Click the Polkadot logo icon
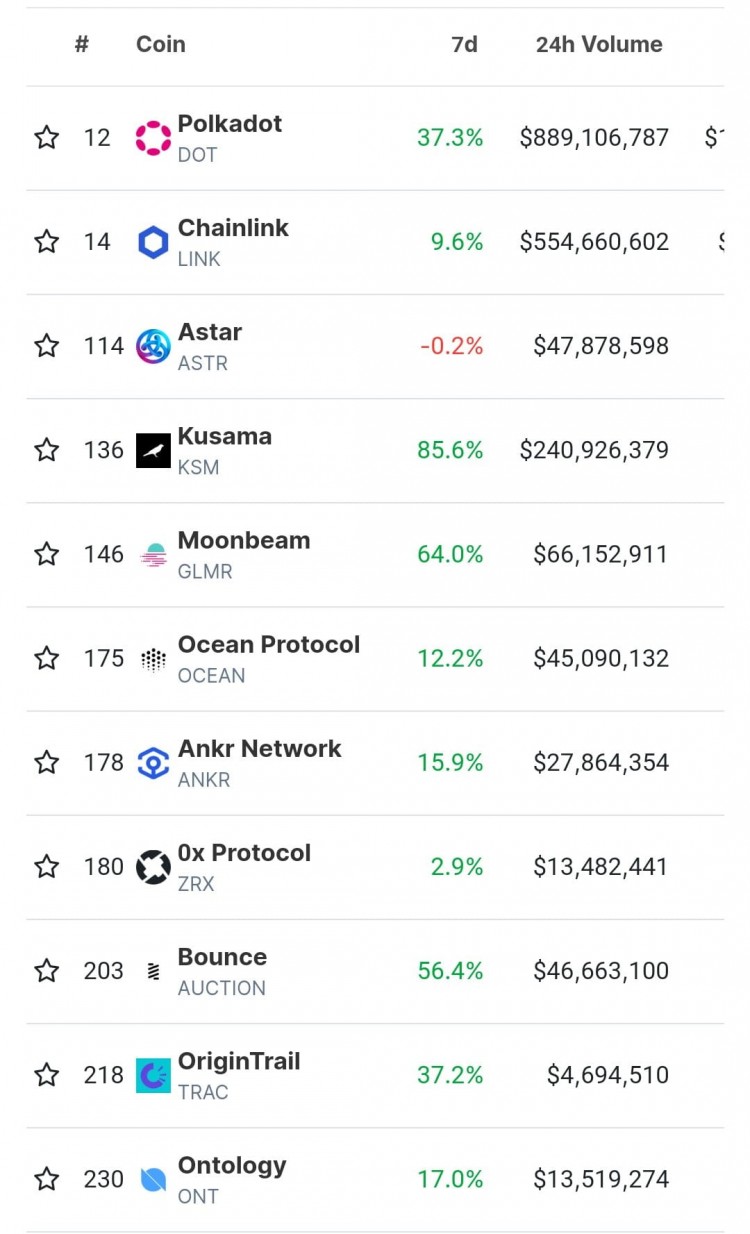 click(x=151, y=137)
